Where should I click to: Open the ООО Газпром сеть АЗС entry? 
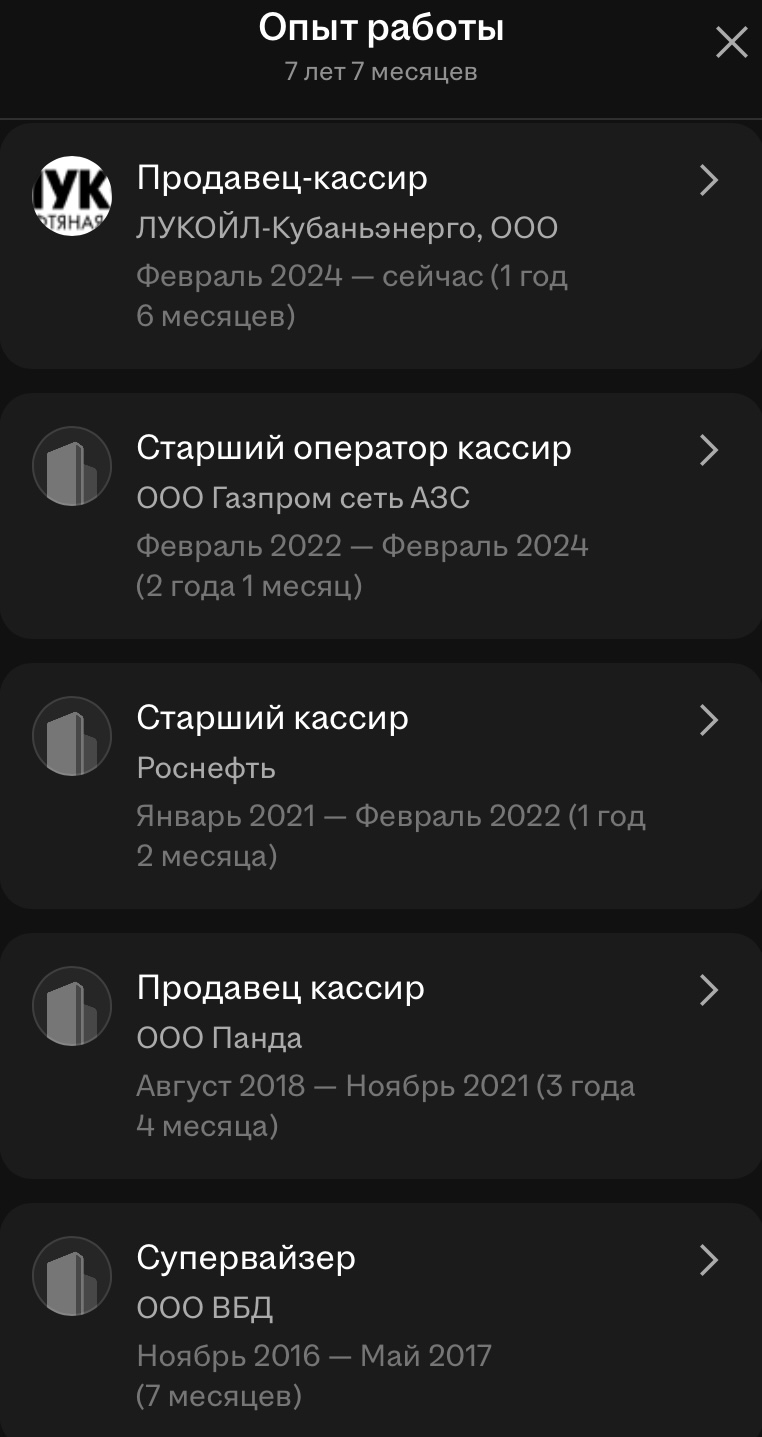pyautogui.click(x=380, y=516)
